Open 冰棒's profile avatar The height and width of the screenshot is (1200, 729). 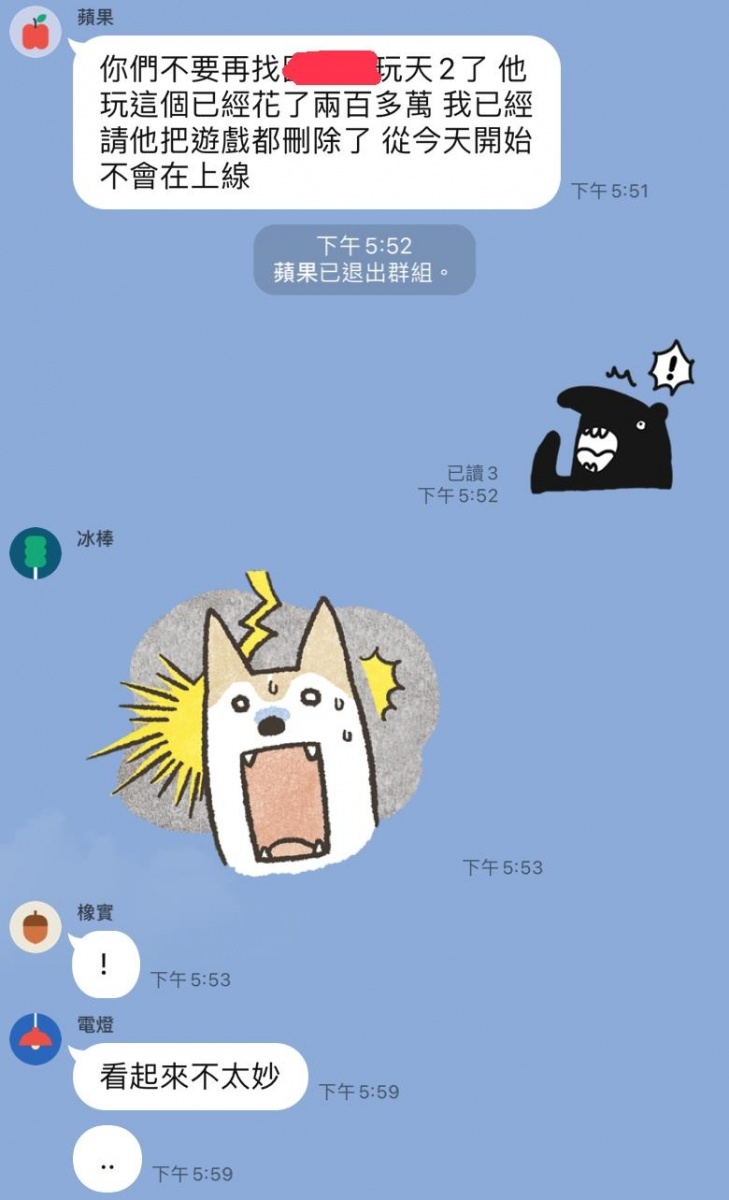point(35,553)
